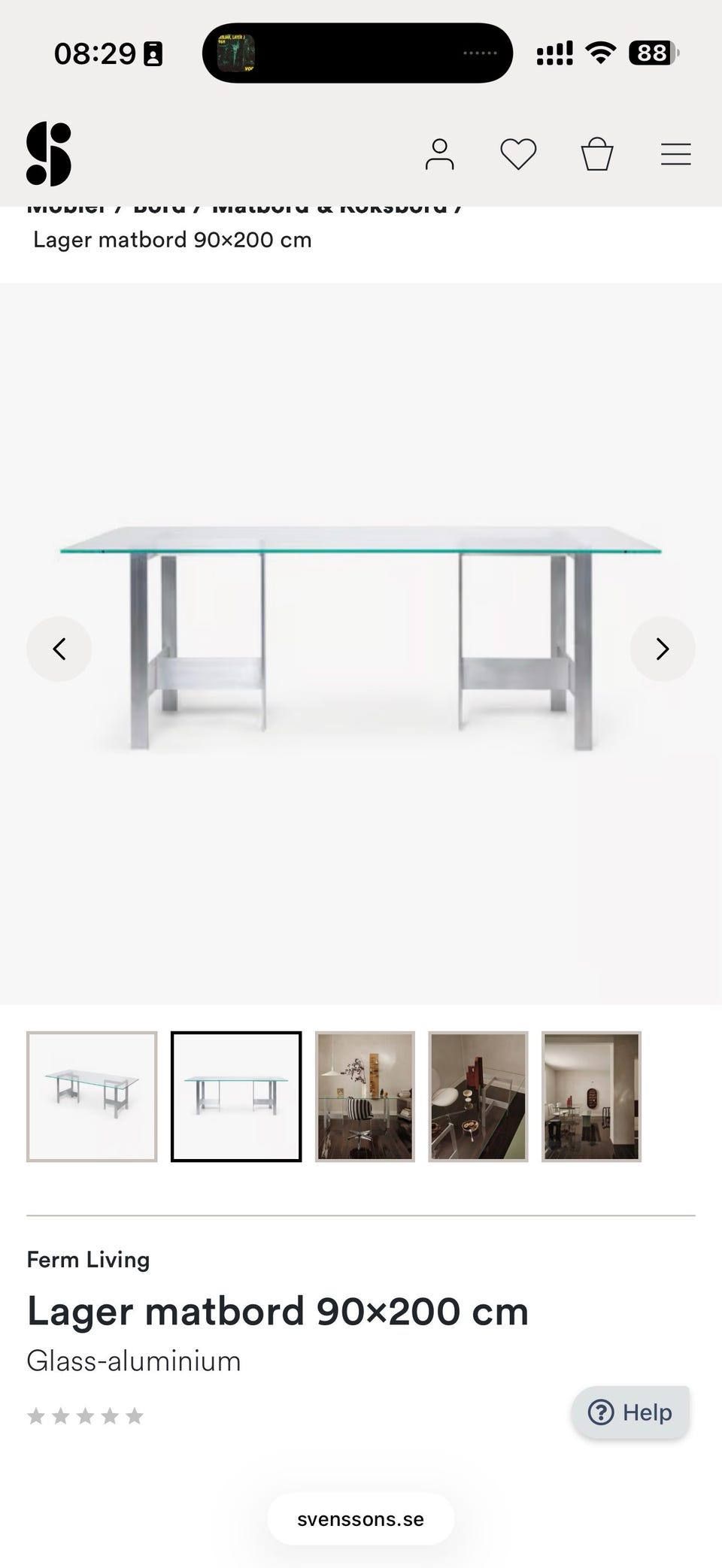
Task: Tap the cellular signal bars icon
Action: tap(553, 53)
